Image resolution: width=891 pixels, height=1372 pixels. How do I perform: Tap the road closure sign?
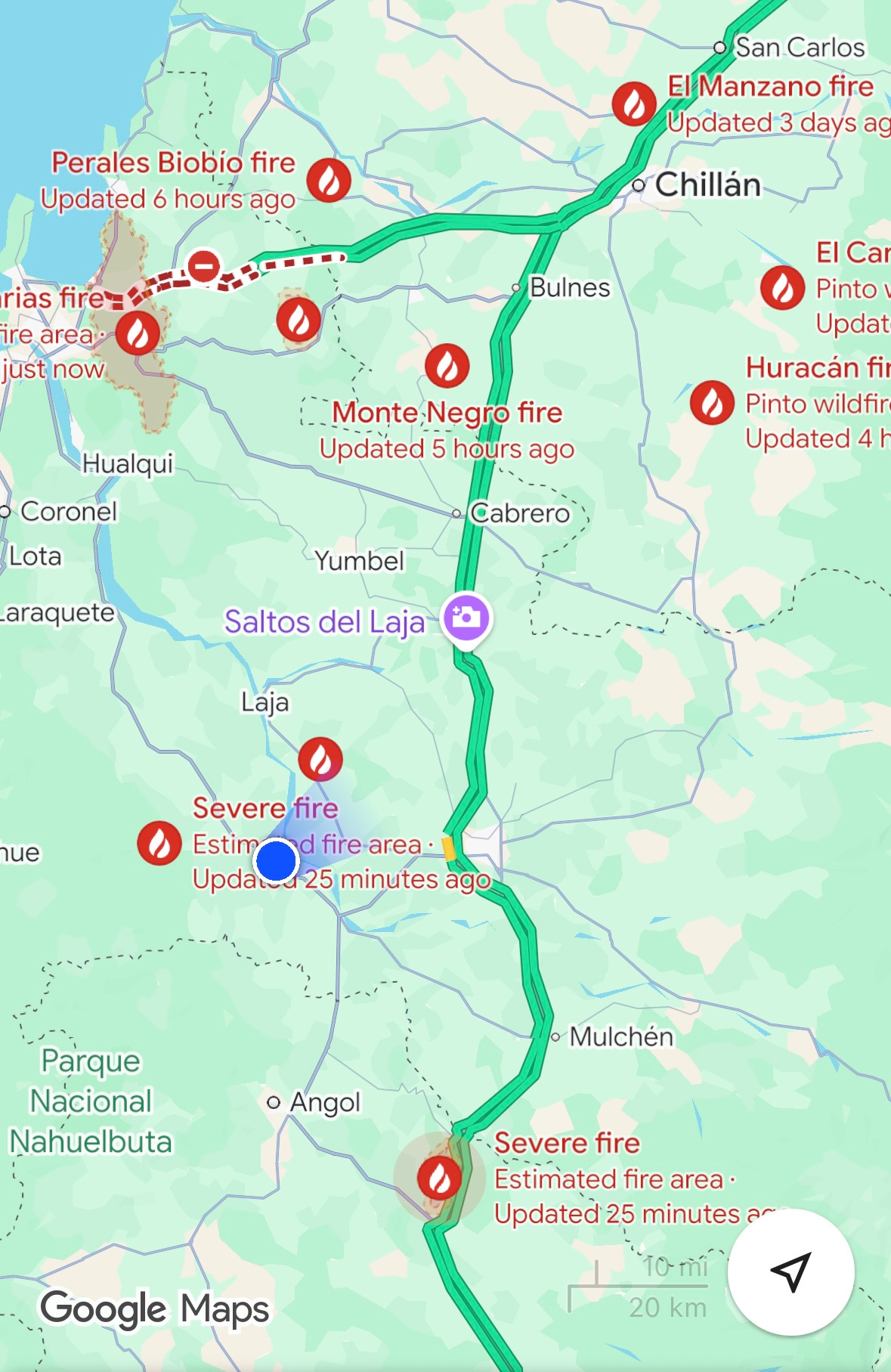pyautogui.click(x=203, y=266)
